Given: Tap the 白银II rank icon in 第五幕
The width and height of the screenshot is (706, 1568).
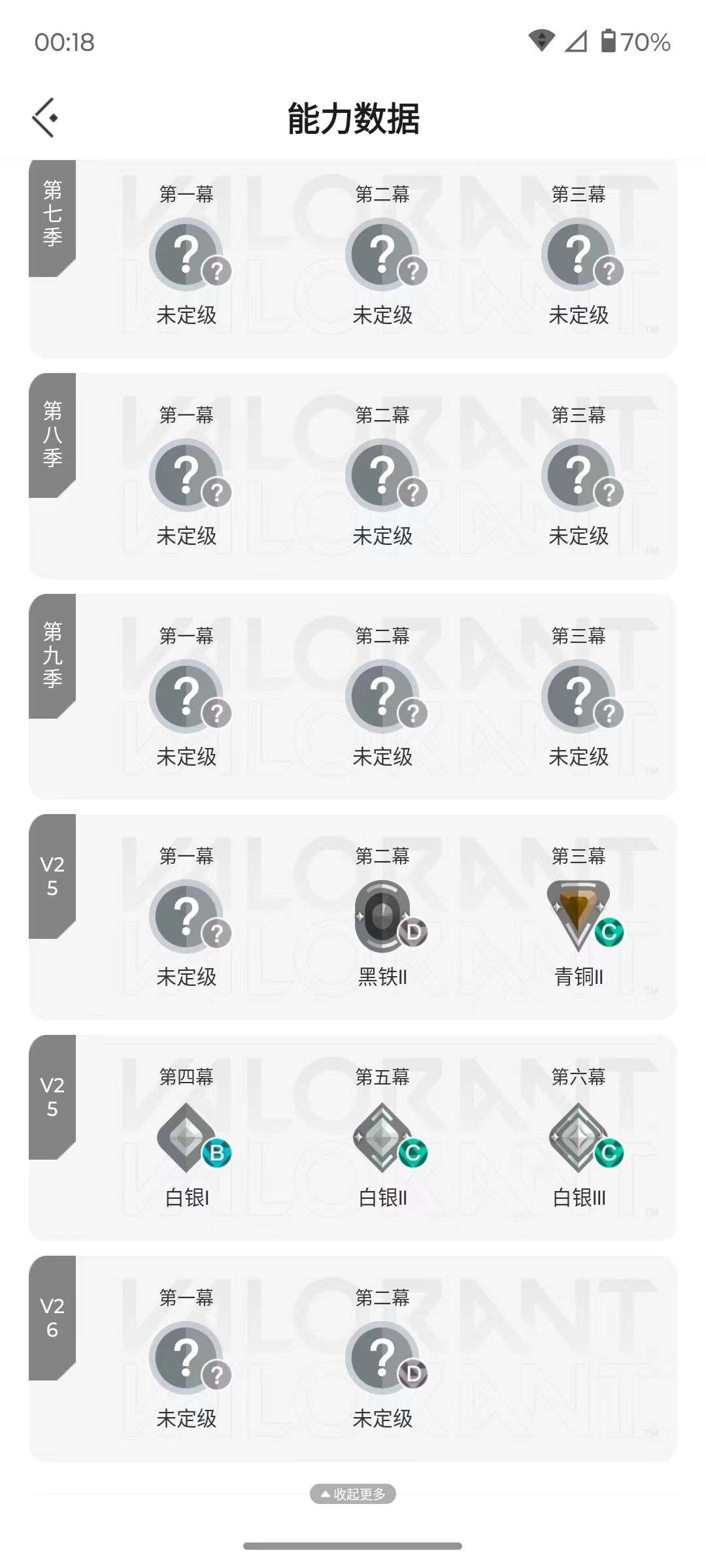Looking at the screenshot, I should point(382,1135).
